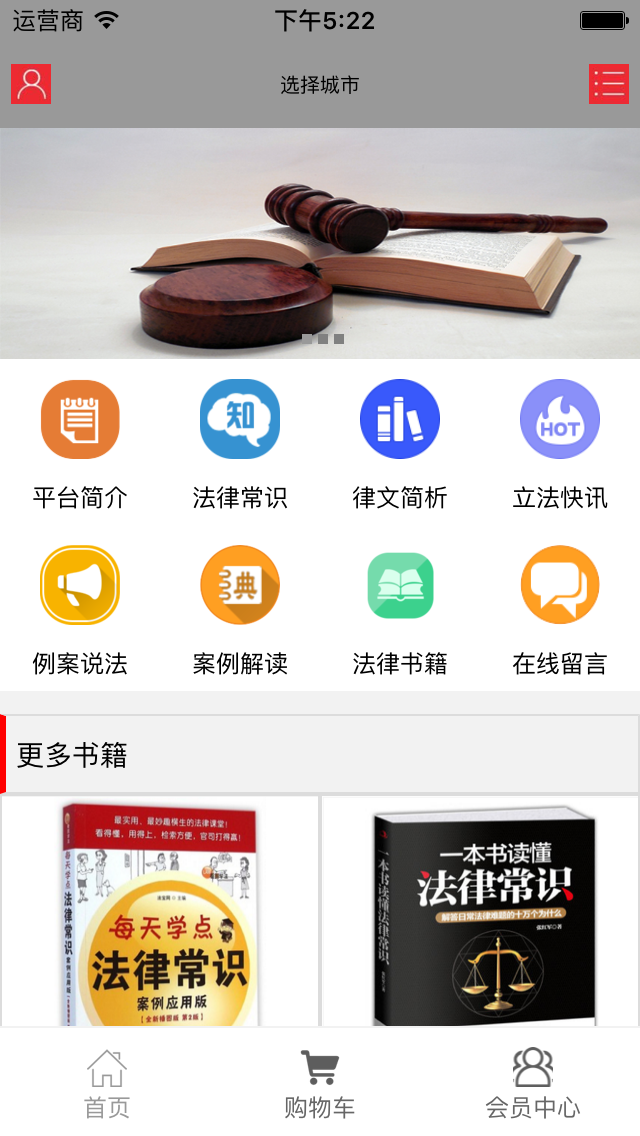
Task: Open the 每天学点法律常识 book card
Action: click(160, 912)
